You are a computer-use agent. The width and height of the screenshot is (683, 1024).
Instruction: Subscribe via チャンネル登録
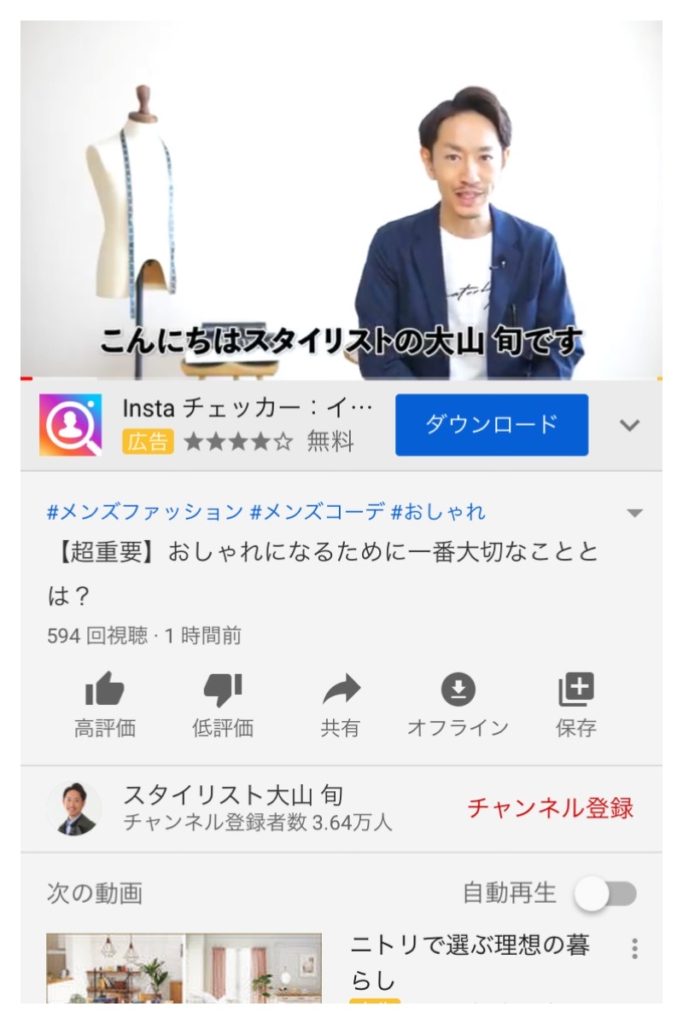tap(550, 808)
